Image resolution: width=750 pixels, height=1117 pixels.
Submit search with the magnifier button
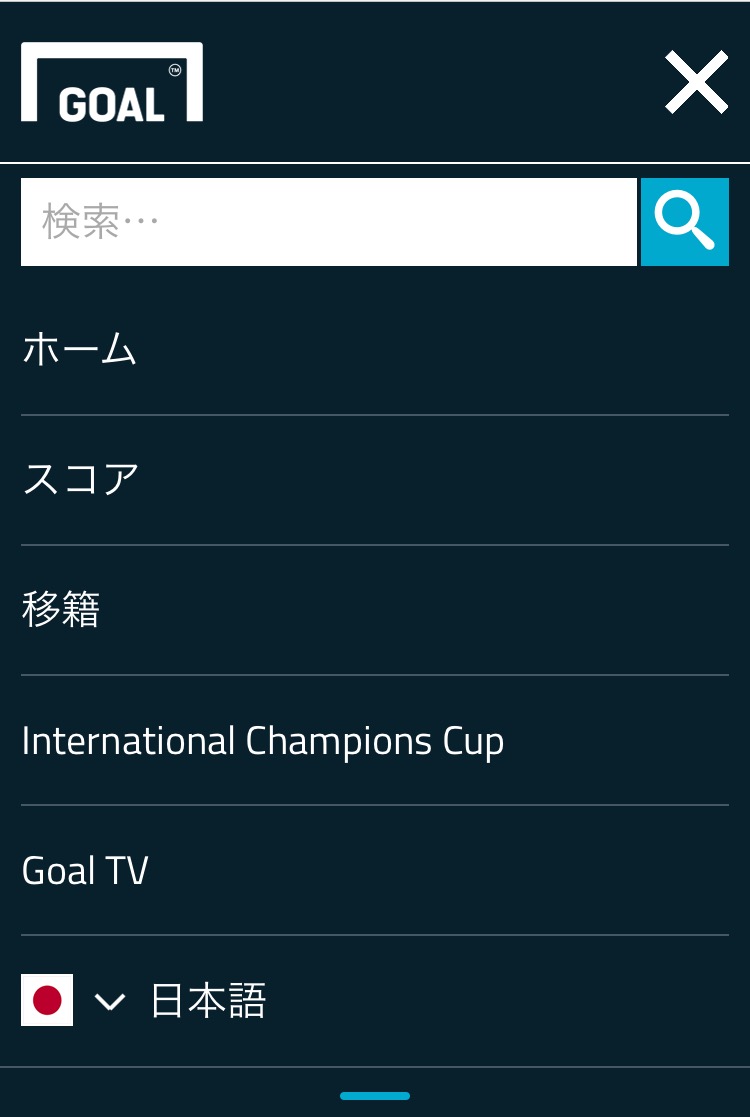[685, 222]
